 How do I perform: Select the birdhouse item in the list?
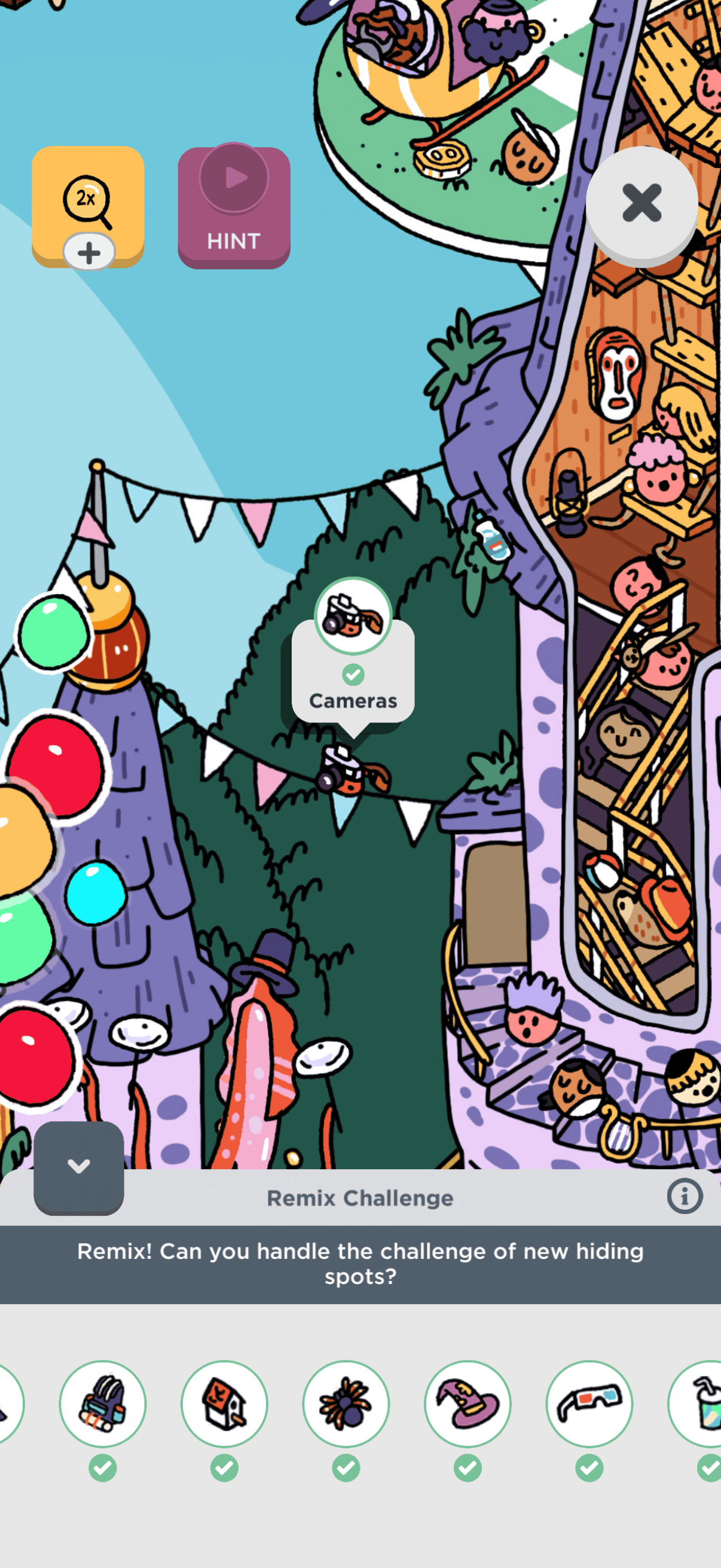pos(224,1403)
